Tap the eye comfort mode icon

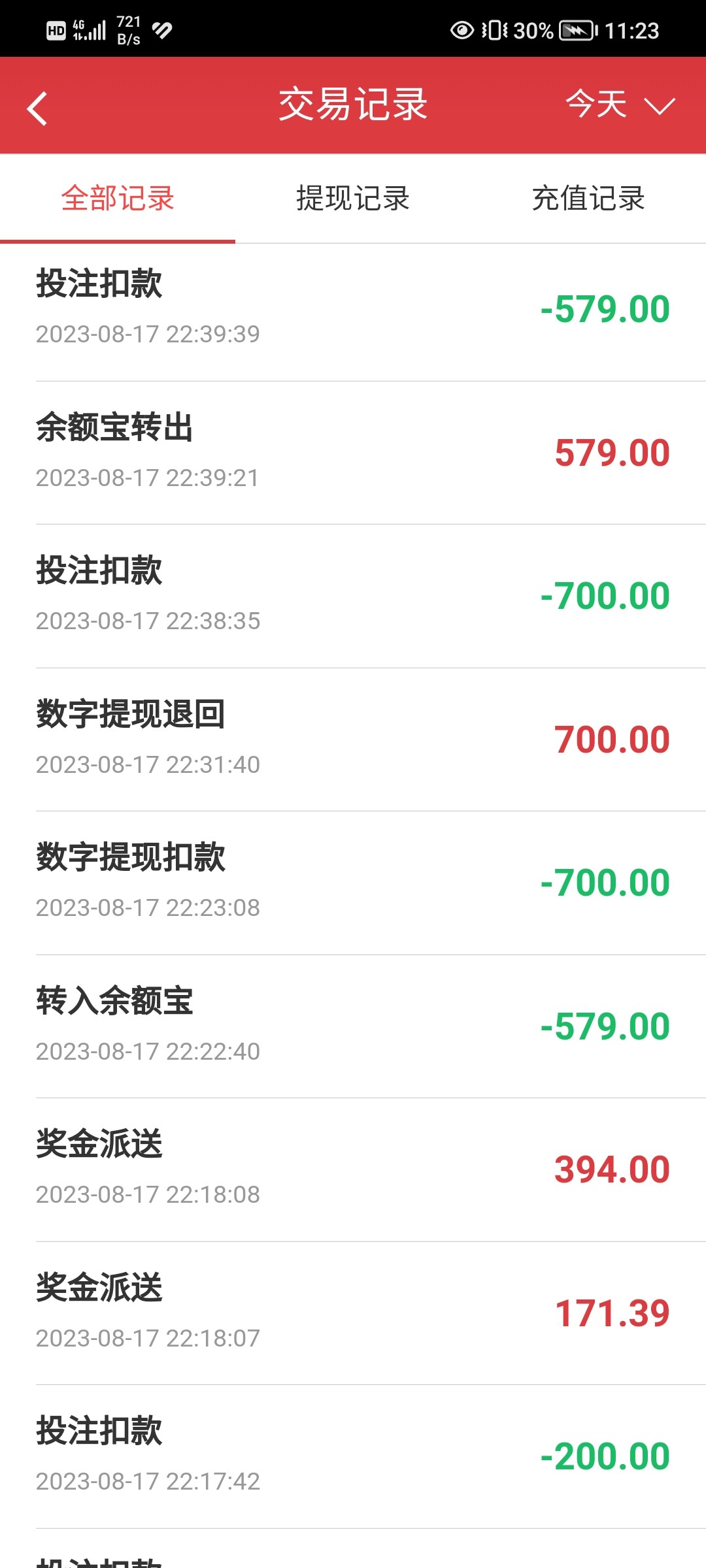click(x=461, y=29)
